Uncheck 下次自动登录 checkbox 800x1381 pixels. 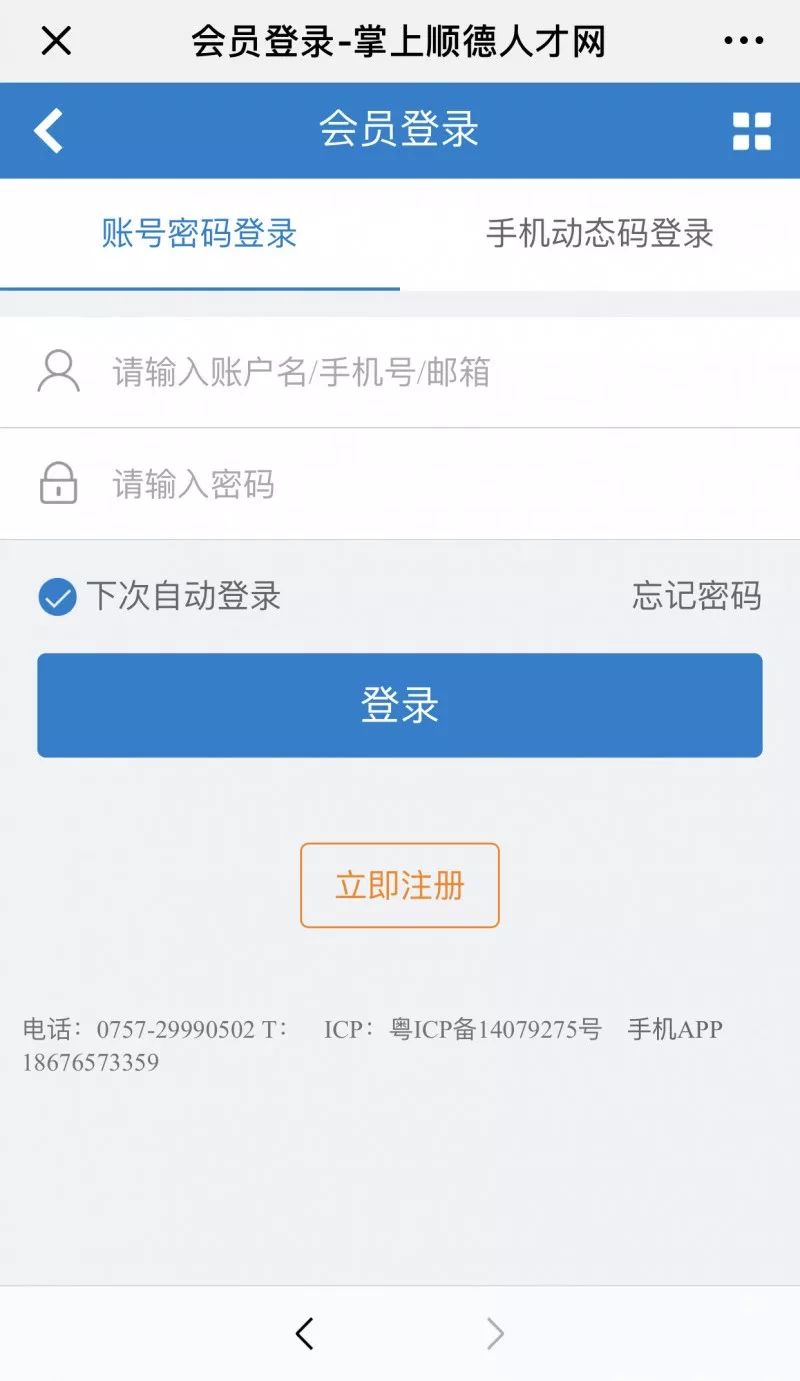point(57,597)
